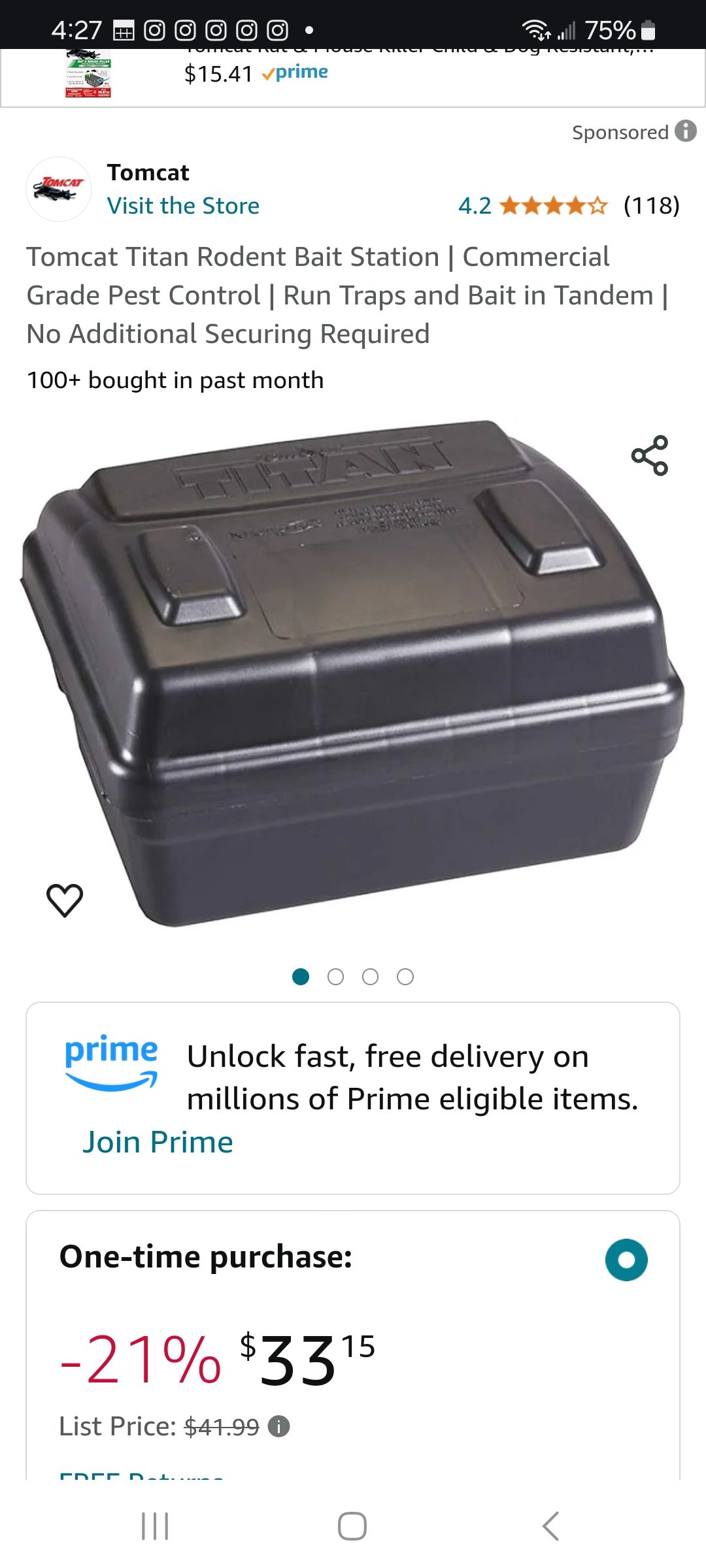Add product to wish list with heart icon
This screenshot has height=1568, width=706.
(65, 900)
